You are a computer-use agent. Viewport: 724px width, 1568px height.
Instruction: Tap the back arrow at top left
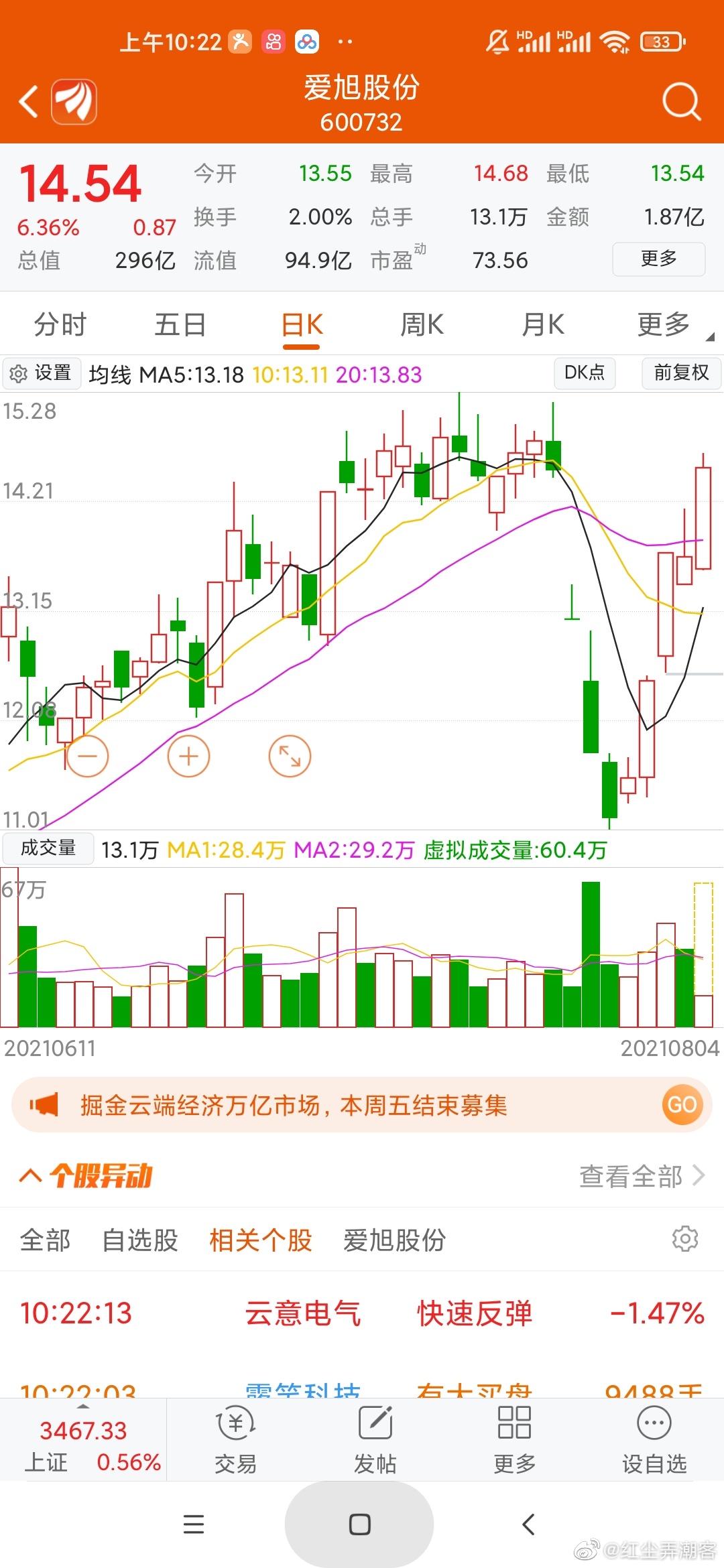tap(27, 101)
